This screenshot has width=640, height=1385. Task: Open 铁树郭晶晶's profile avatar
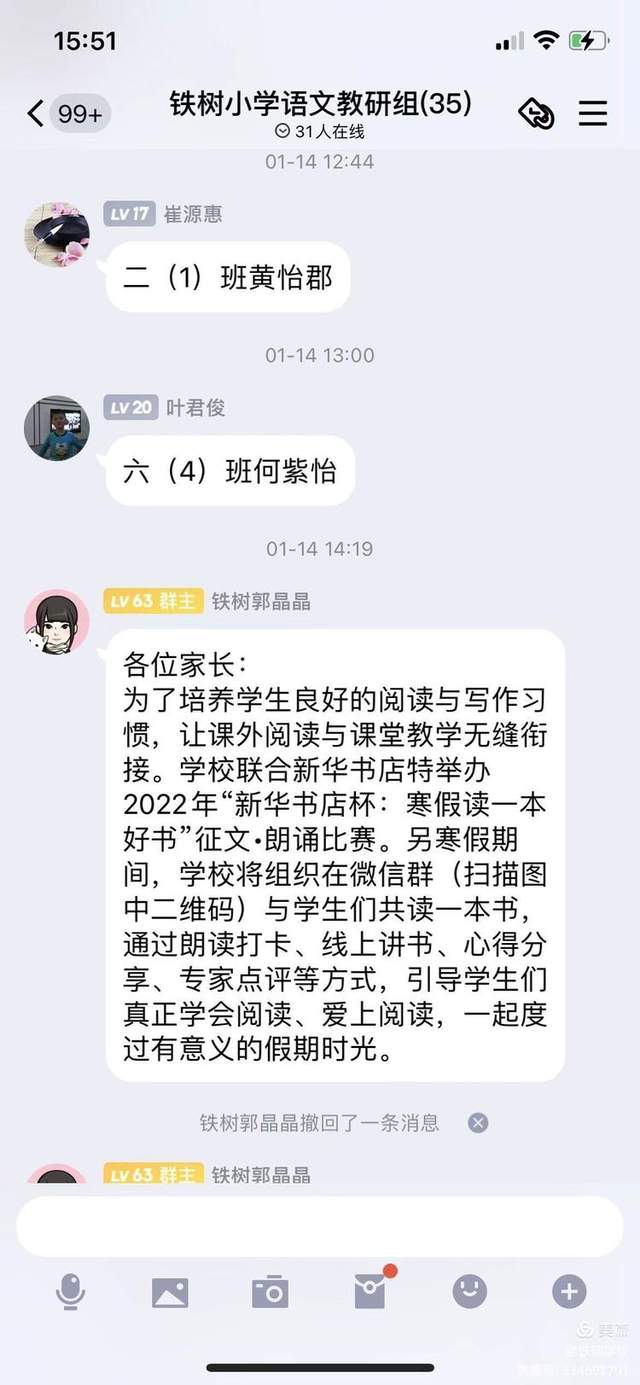pyautogui.click(x=57, y=622)
